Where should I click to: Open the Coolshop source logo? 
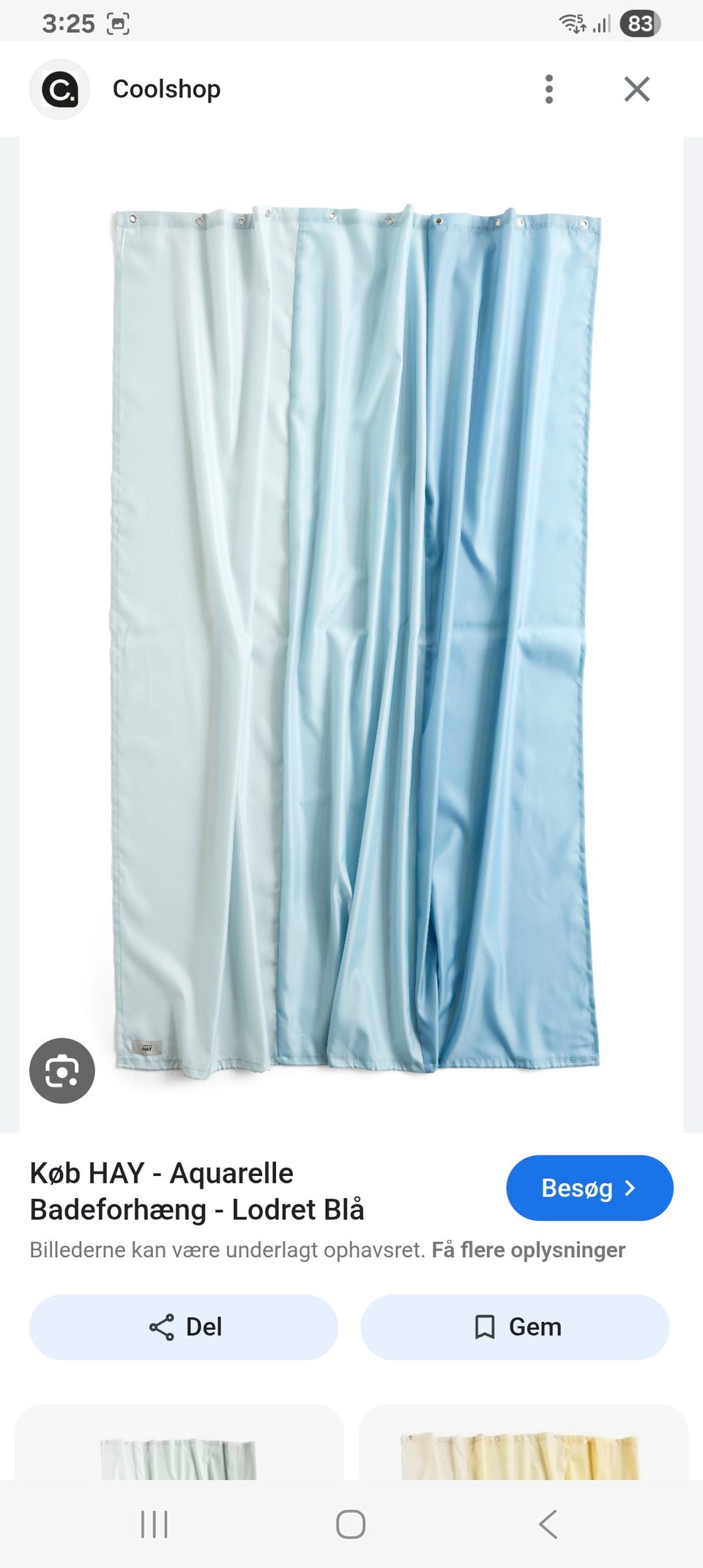pyautogui.click(x=60, y=89)
